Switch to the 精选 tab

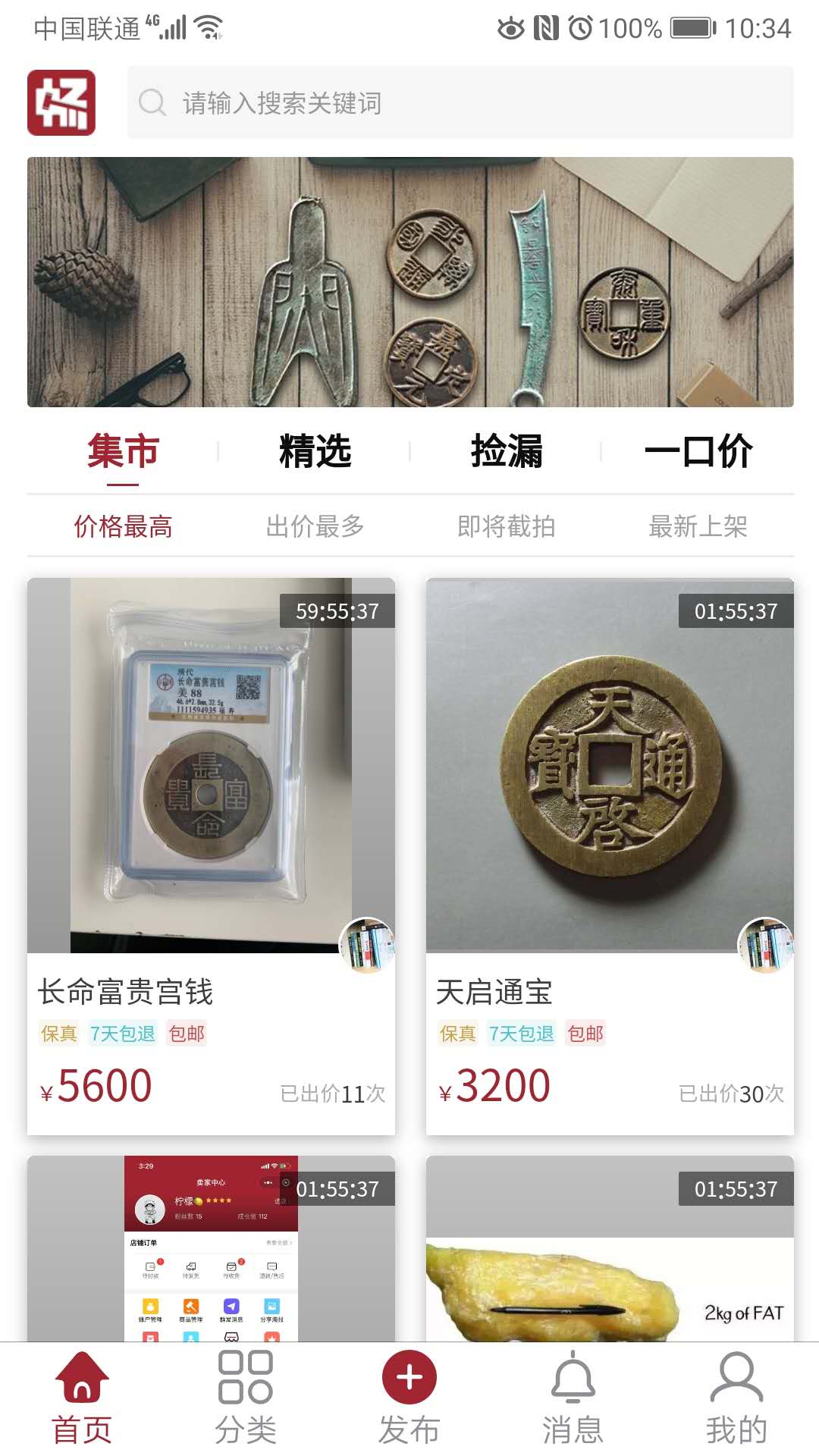[x=315, y=451]
